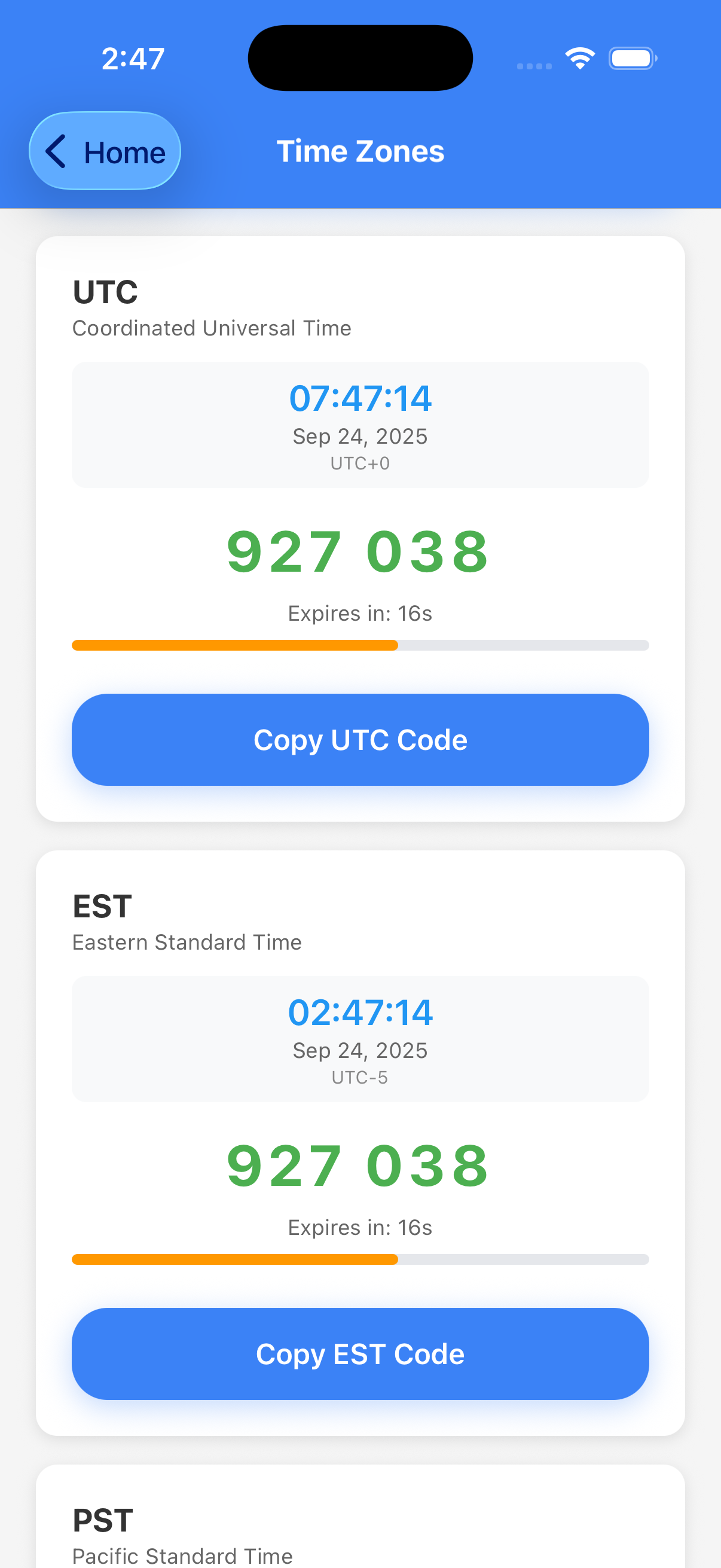Viewport: 721px width, 1568px height.
Task: Tap the Time Zones header title
Action: (360, 151)
